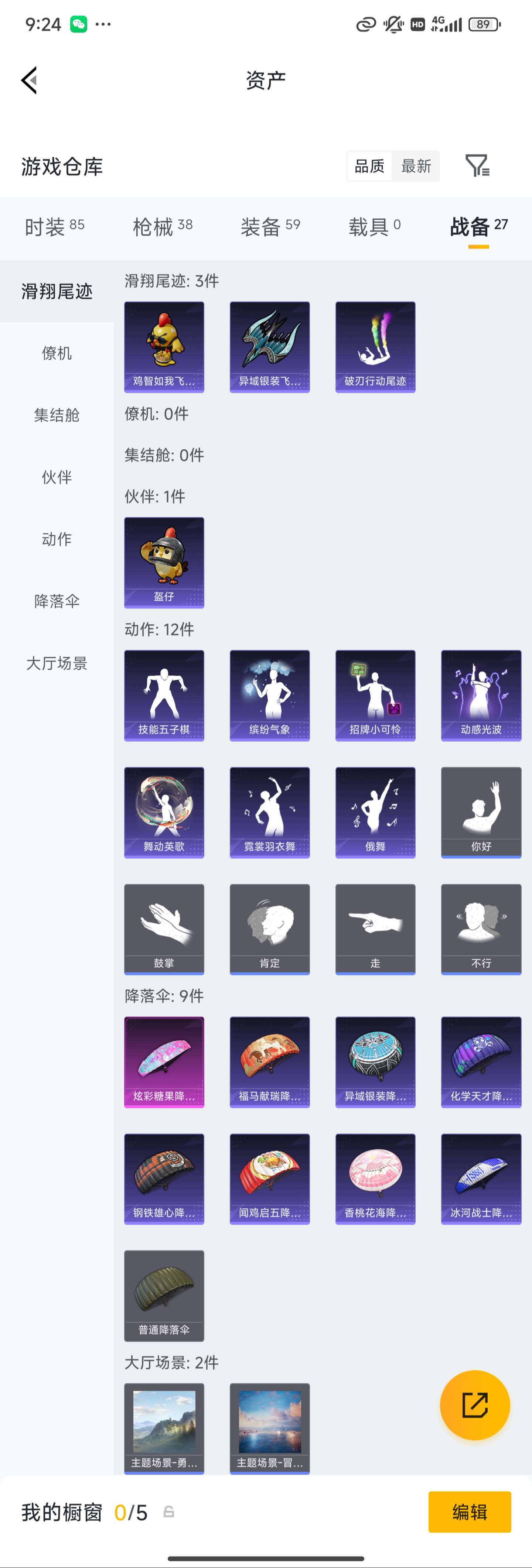This screenshot has width=532, height=1568.
Task: Tap the lock icon beside the showcase count
Action: [x=169, y=1513]
